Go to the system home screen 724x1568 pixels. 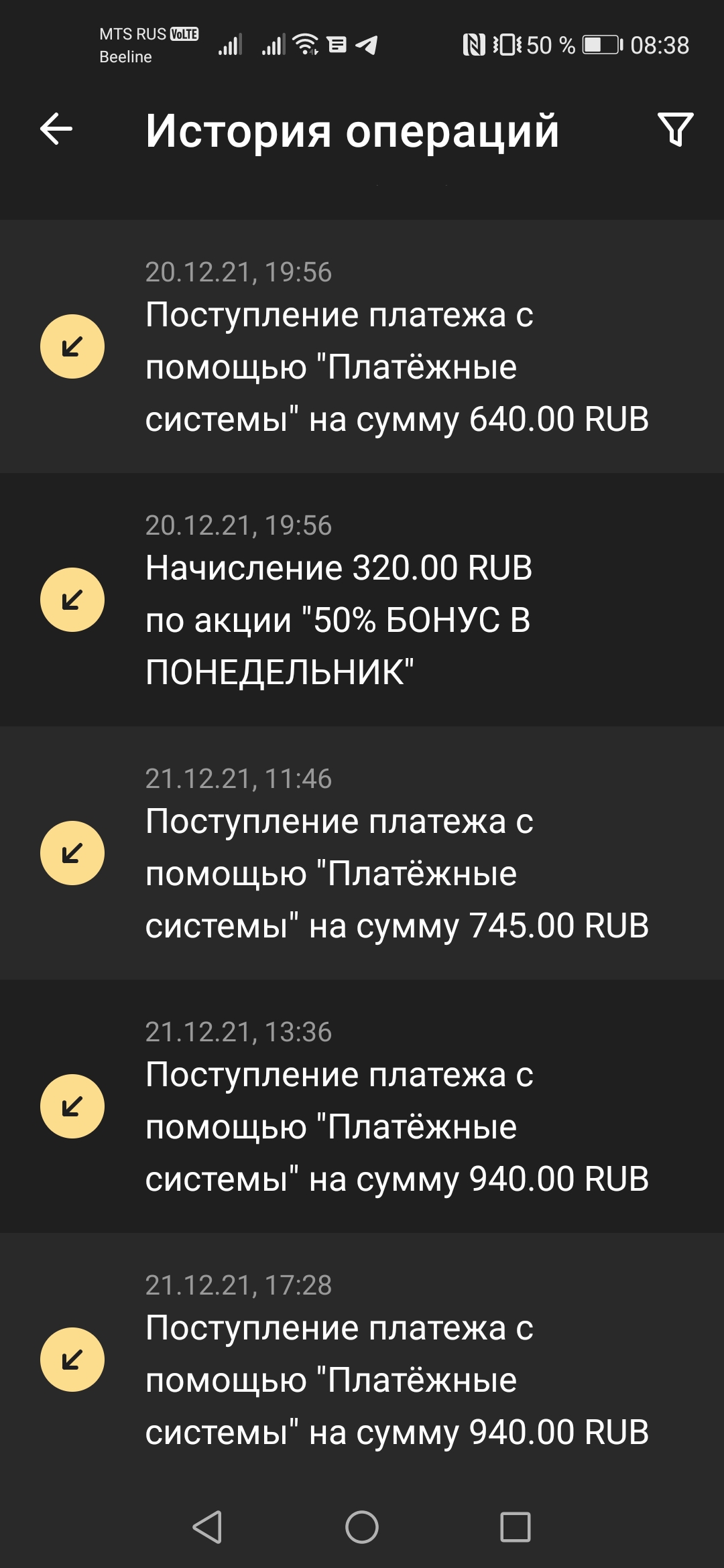[362, 1527]
